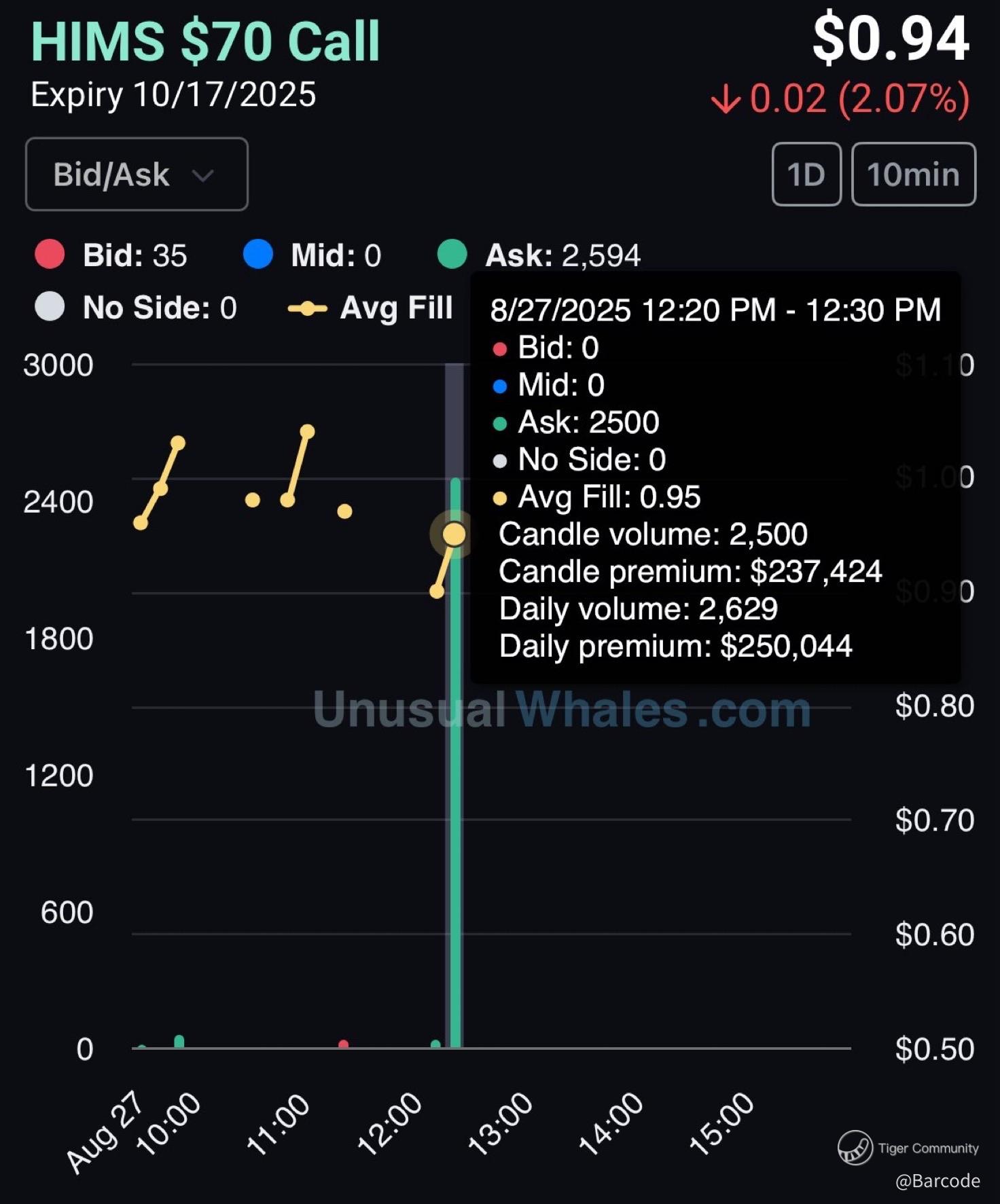Screen dimensions: 1000x1204
Task: Open the Bid/Ask dropdown
Action: tap(136, 175)
